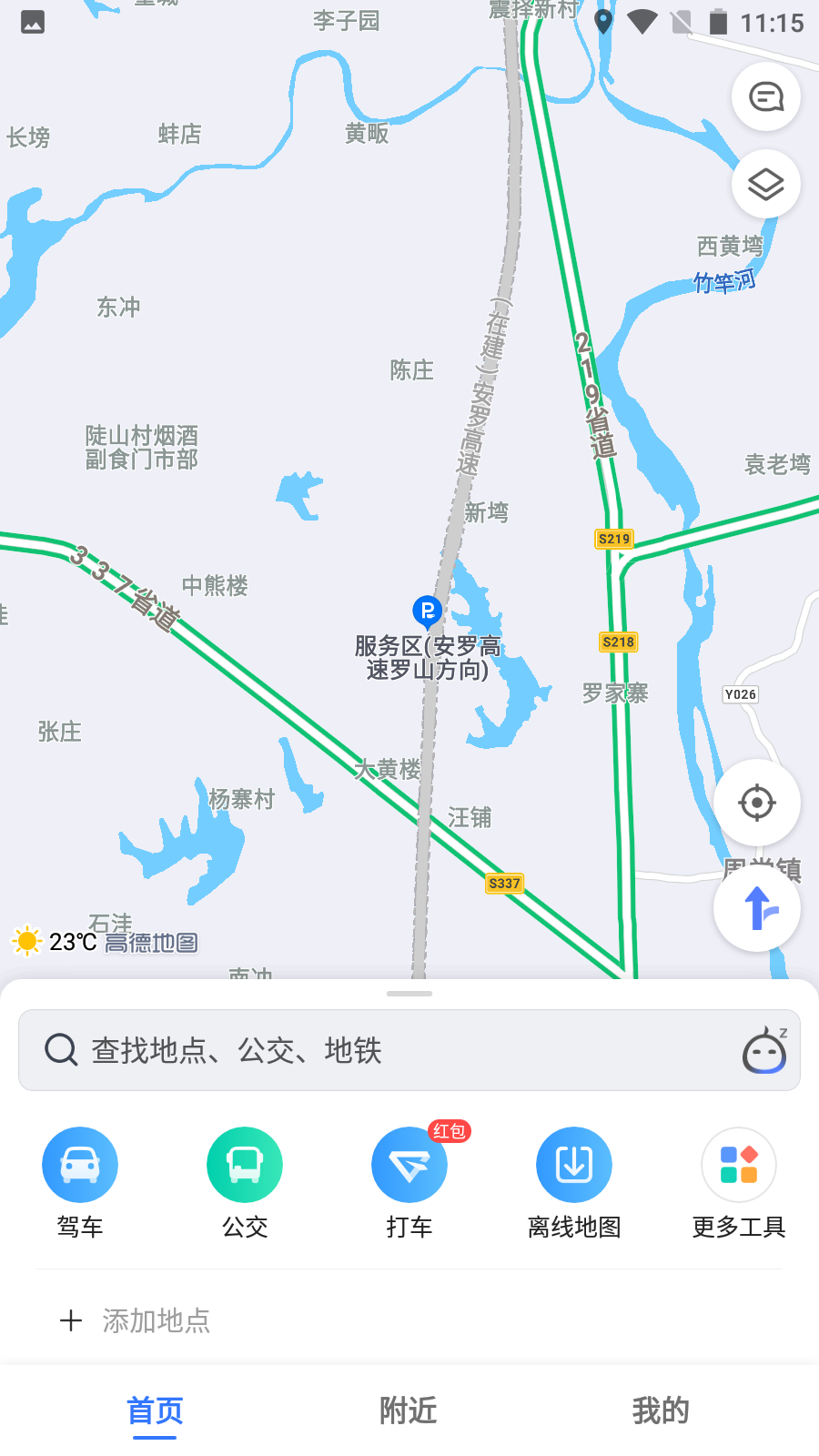
Task: Open the voice assistant robot icon
Action: pyautogui.click(x=764, y=1051)
